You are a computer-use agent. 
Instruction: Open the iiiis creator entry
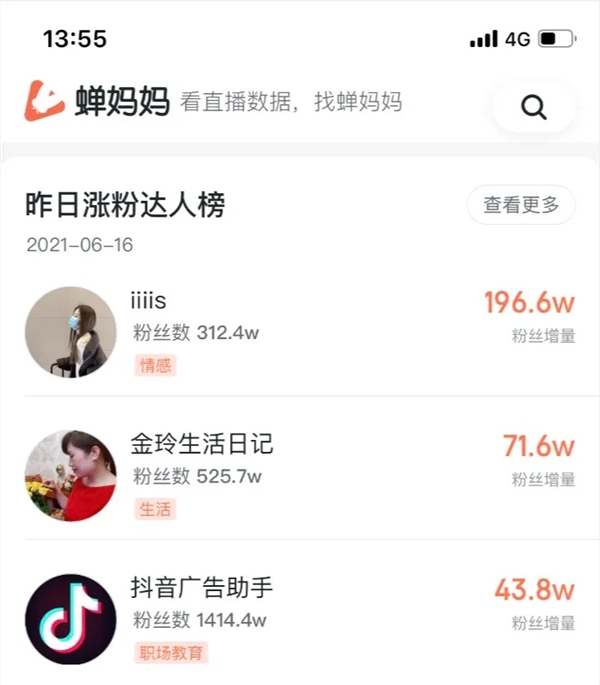[300, 332]
